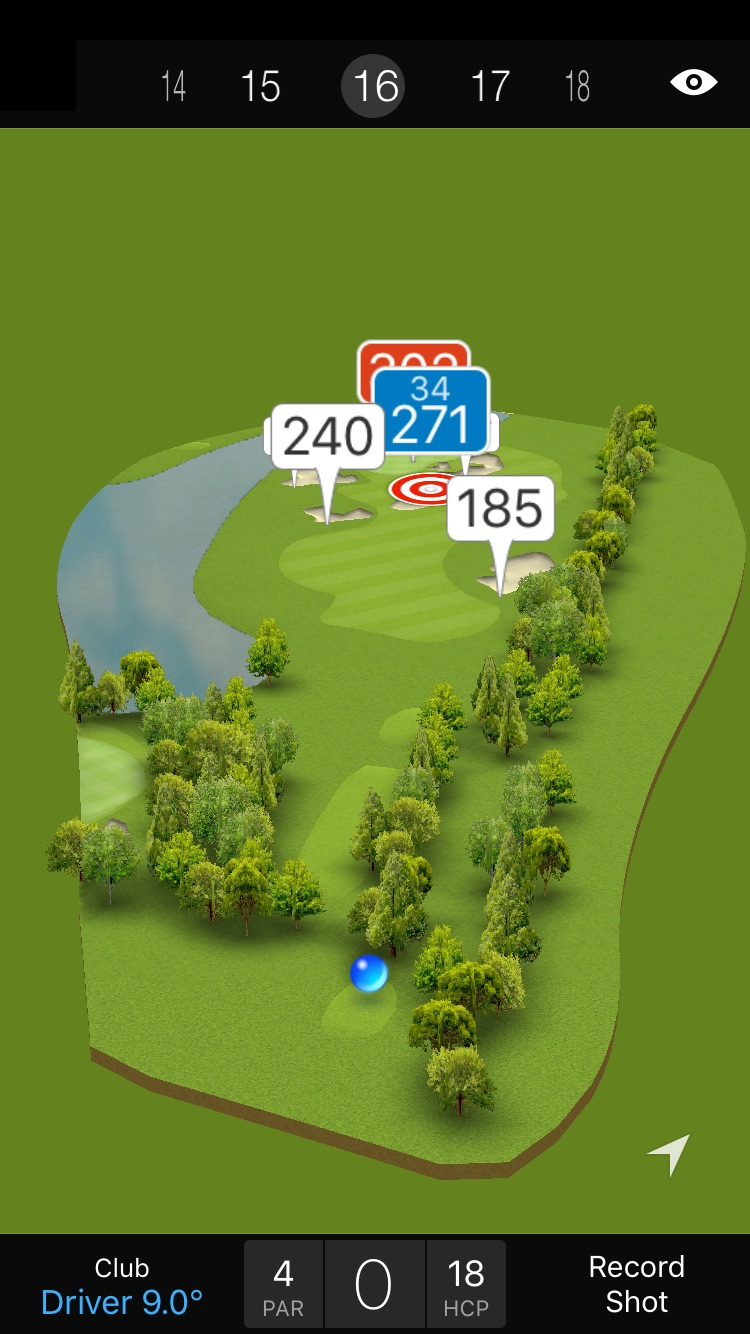Toggle the eye view icon
Screen dimensions: 750x1334
(x=693, y=82)
